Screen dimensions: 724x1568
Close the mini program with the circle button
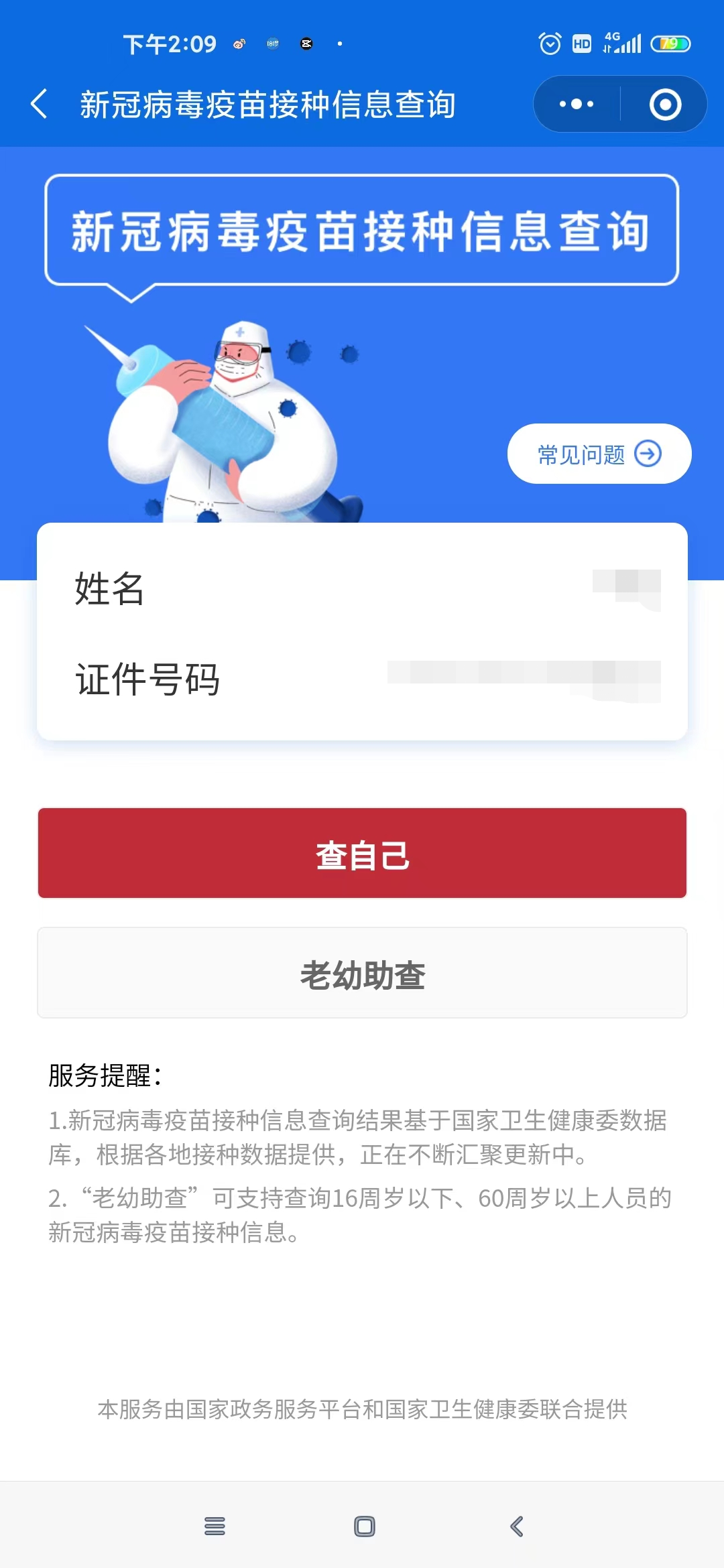click(665, 105)
